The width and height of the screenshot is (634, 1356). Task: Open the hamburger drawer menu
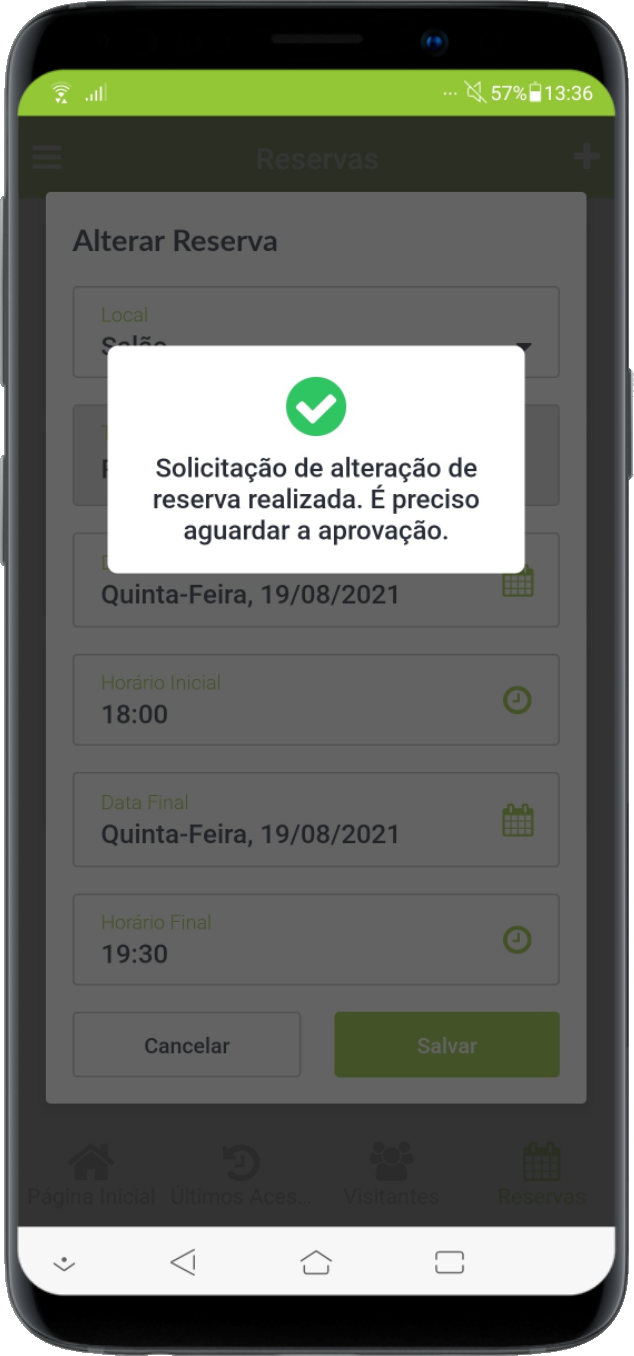pos(47,158)
